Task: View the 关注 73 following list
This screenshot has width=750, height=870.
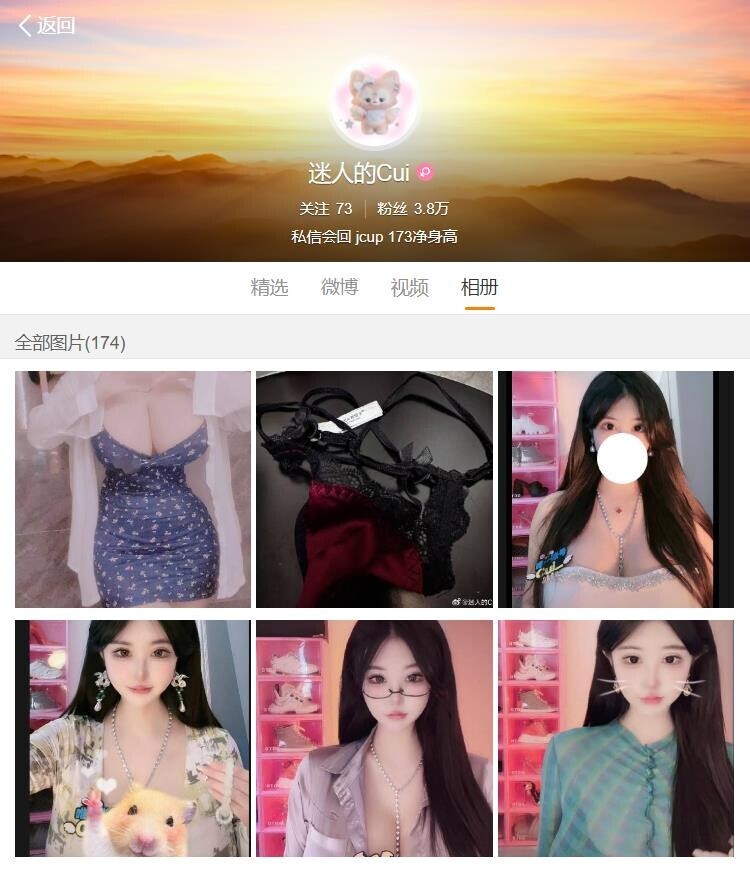Action: tap(326, 209)
